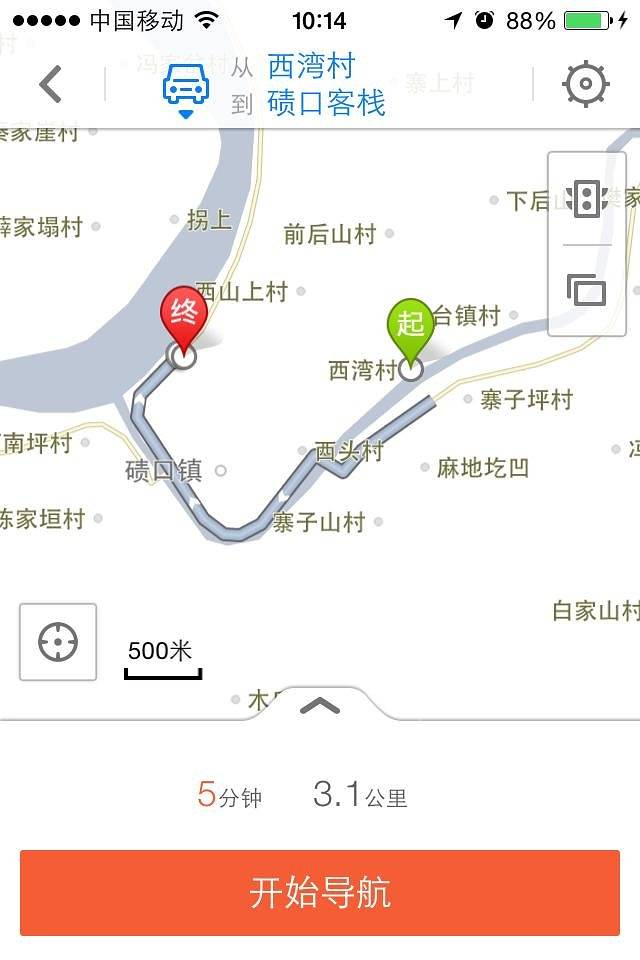Viewport: 640px width, 960px height.
Task: Tap the red 终 destination pin
Action: (184, 317)
